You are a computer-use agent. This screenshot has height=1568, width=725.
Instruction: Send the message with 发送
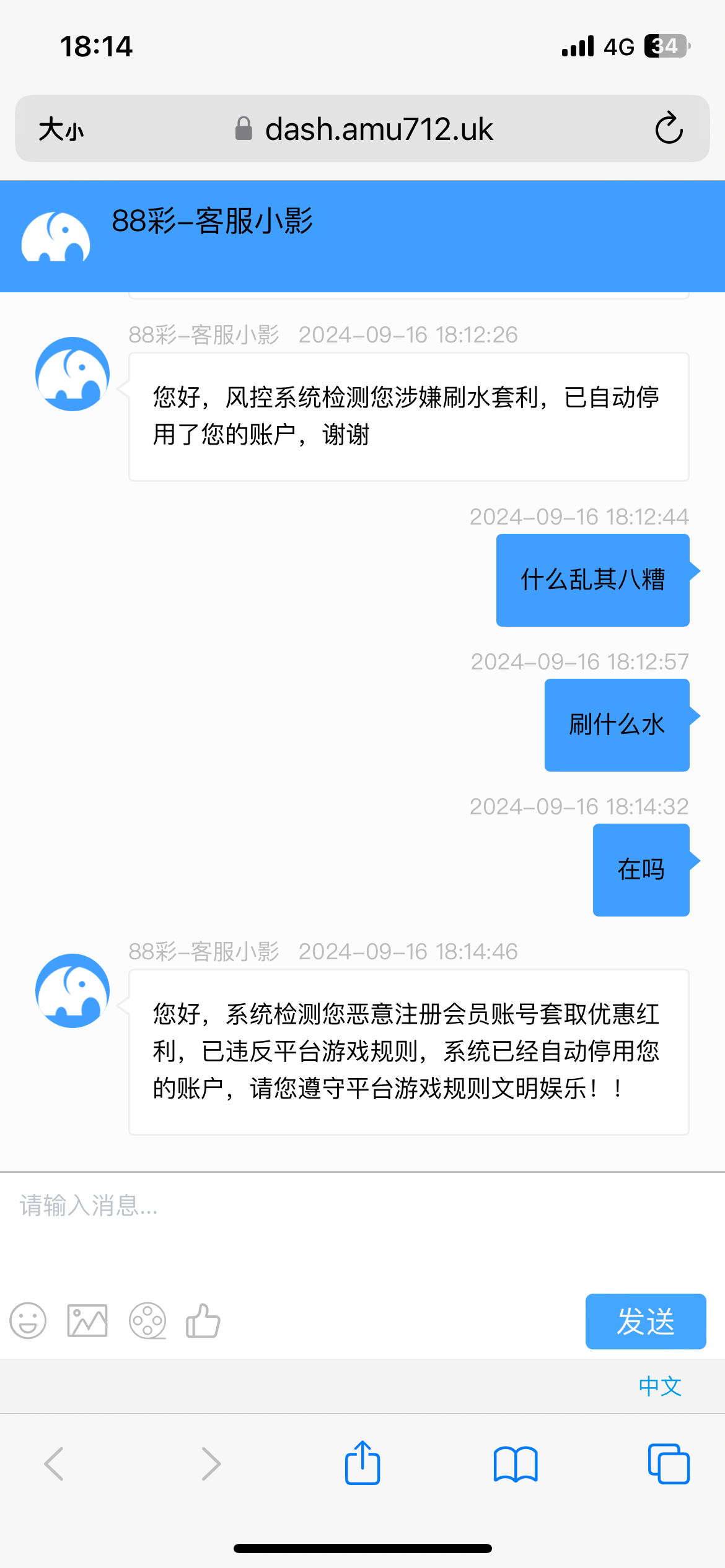point(645,1321)
